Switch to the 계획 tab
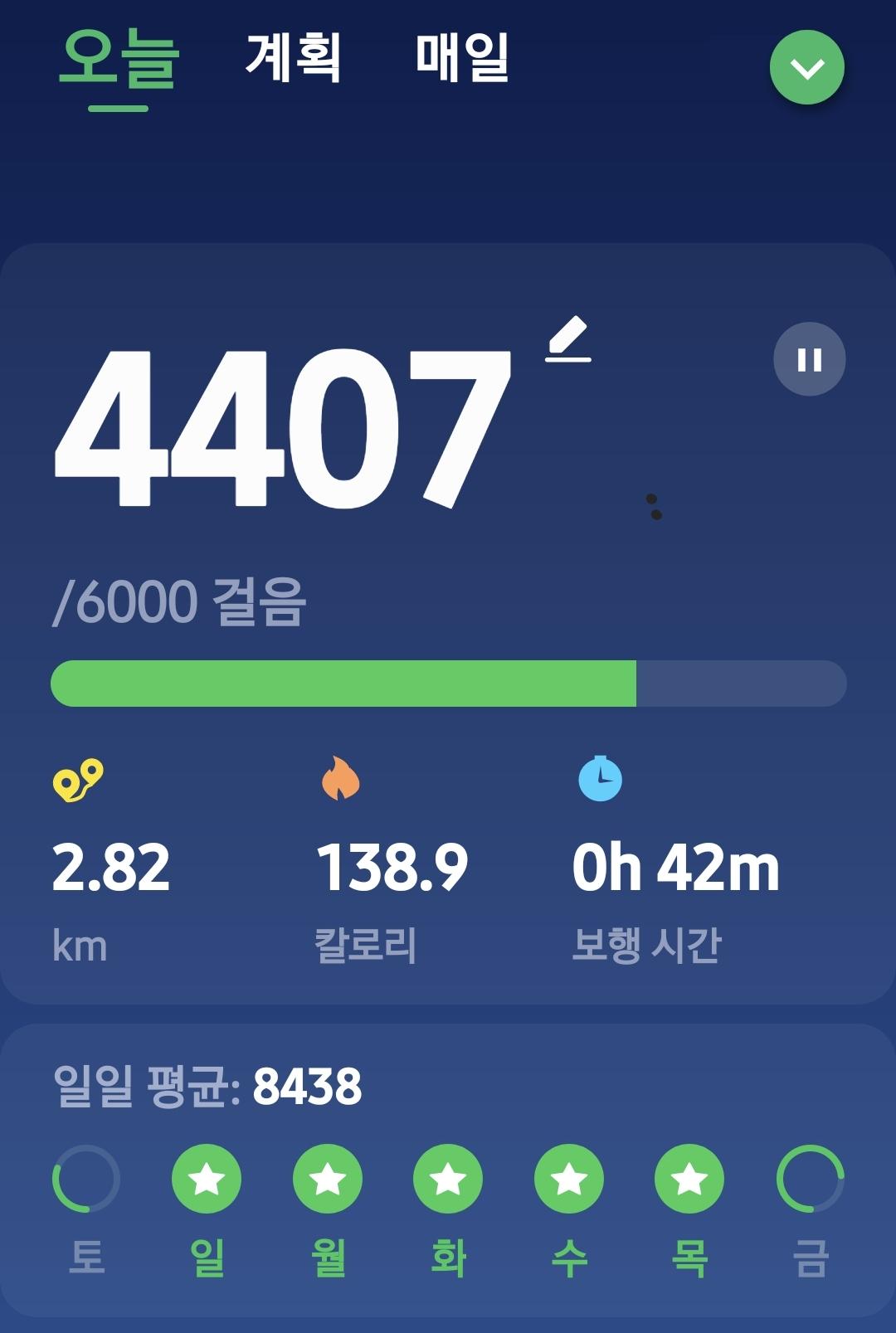Viewport: 896px width, 1333px height. point(293,58)
